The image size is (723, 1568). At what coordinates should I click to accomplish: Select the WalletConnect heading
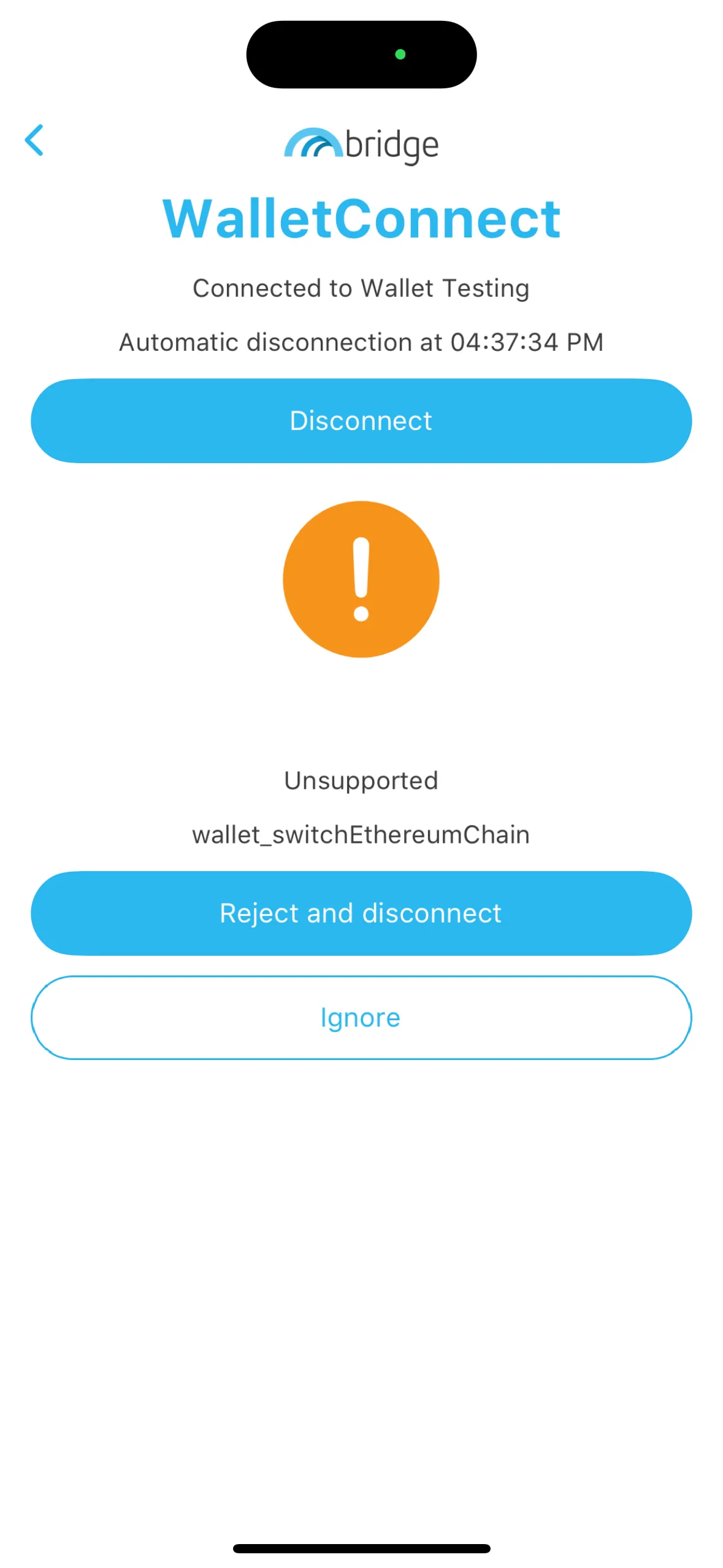click(x=361, y=218)
